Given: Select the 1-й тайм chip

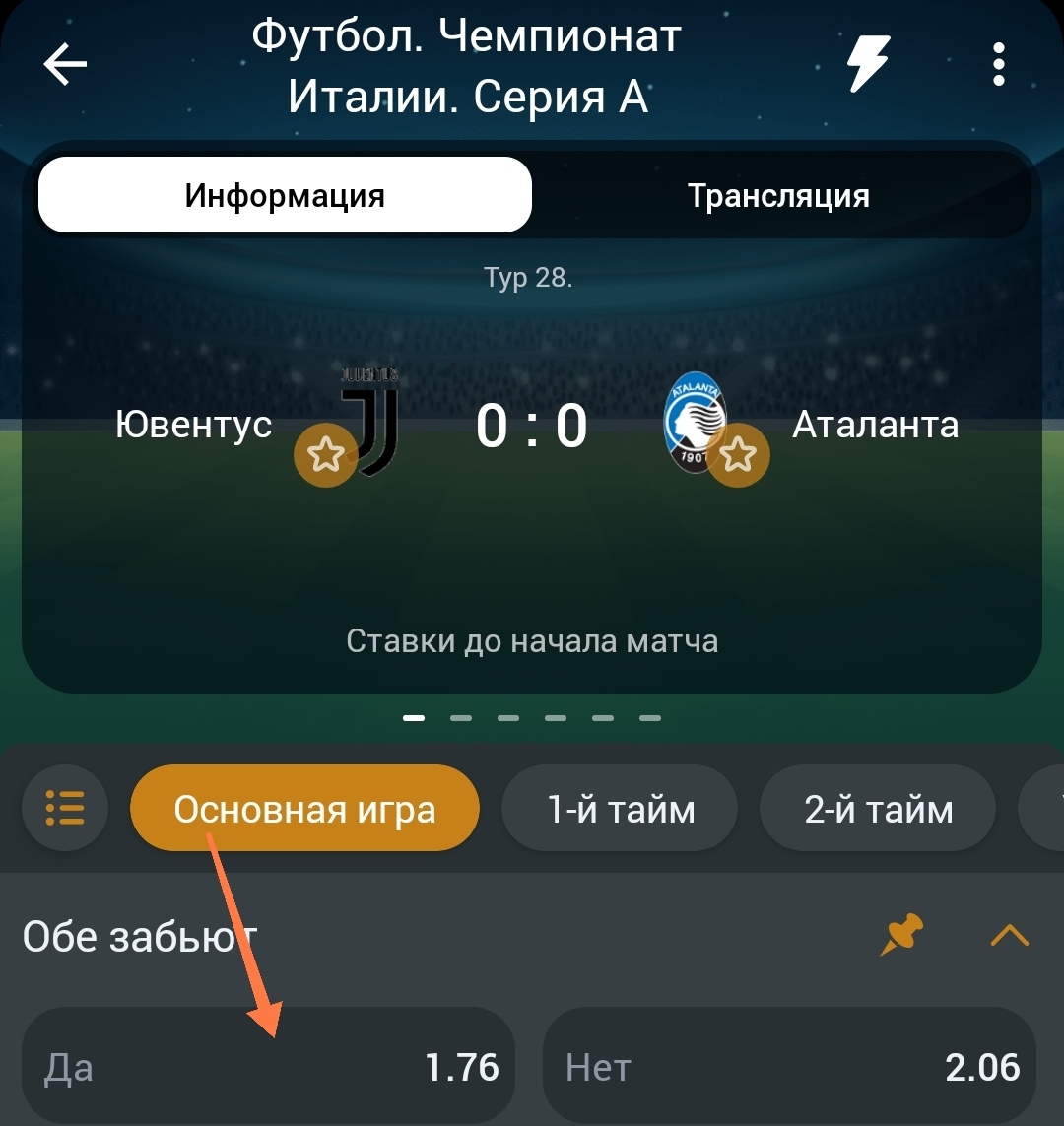Looking at the screenshot, I should coord(621,809).
